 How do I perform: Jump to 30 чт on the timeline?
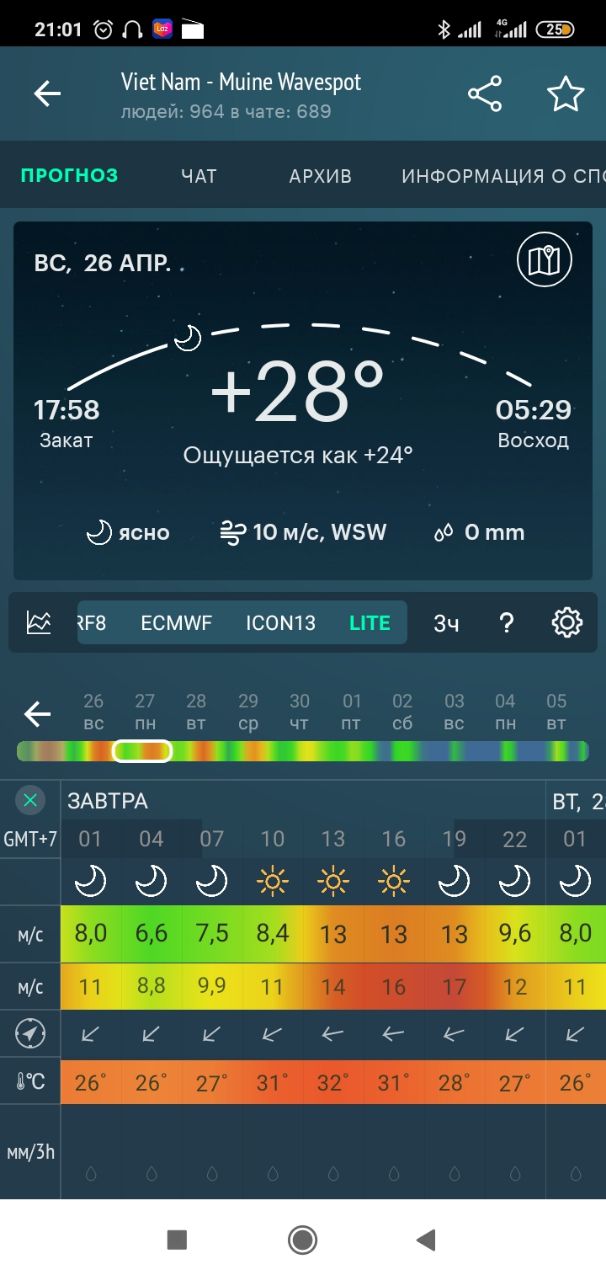tap(299, 711)
